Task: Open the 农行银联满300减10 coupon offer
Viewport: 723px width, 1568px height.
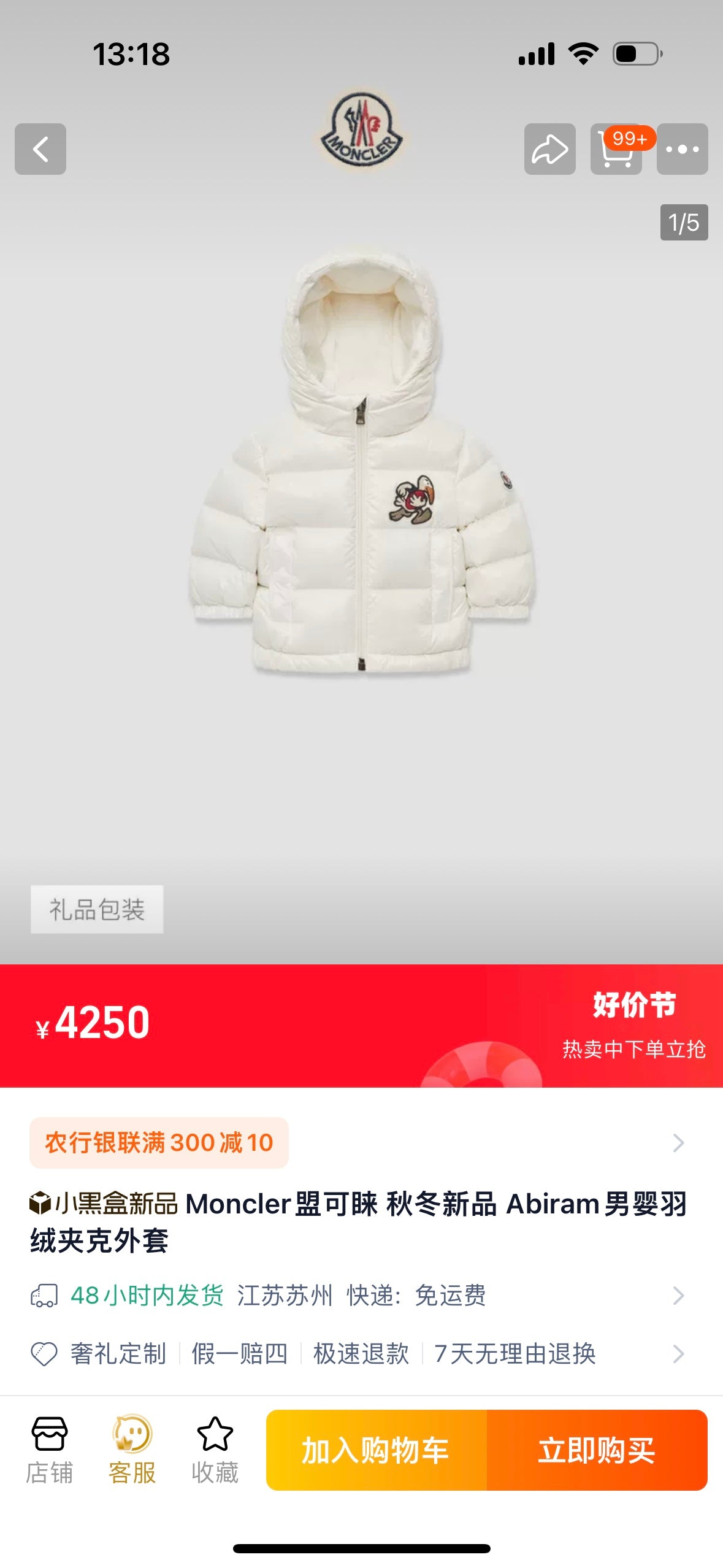Action: coord(159,1142)
